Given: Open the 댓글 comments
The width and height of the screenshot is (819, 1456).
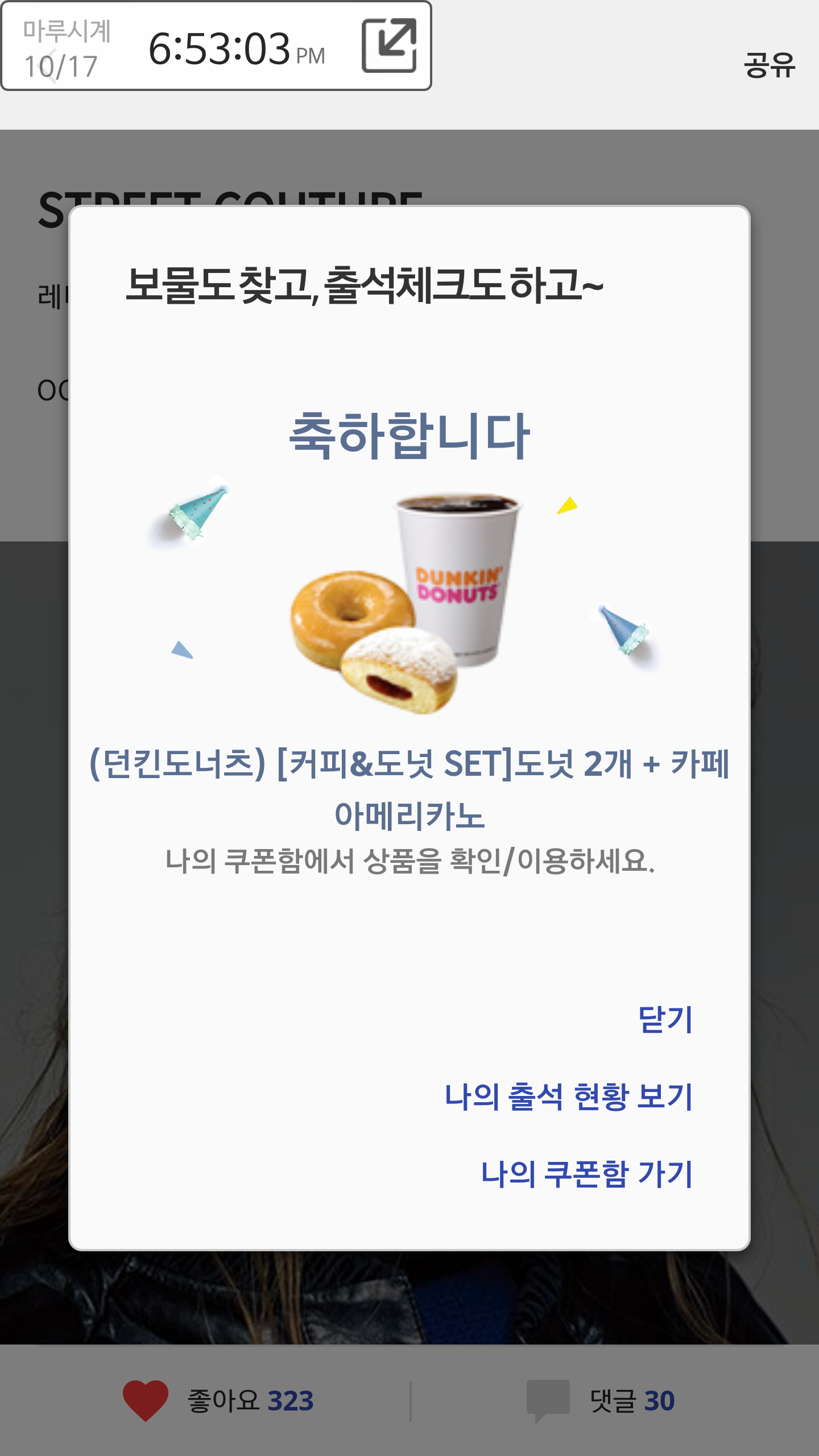Looking at the screenshot, I should coord(603,1400).
